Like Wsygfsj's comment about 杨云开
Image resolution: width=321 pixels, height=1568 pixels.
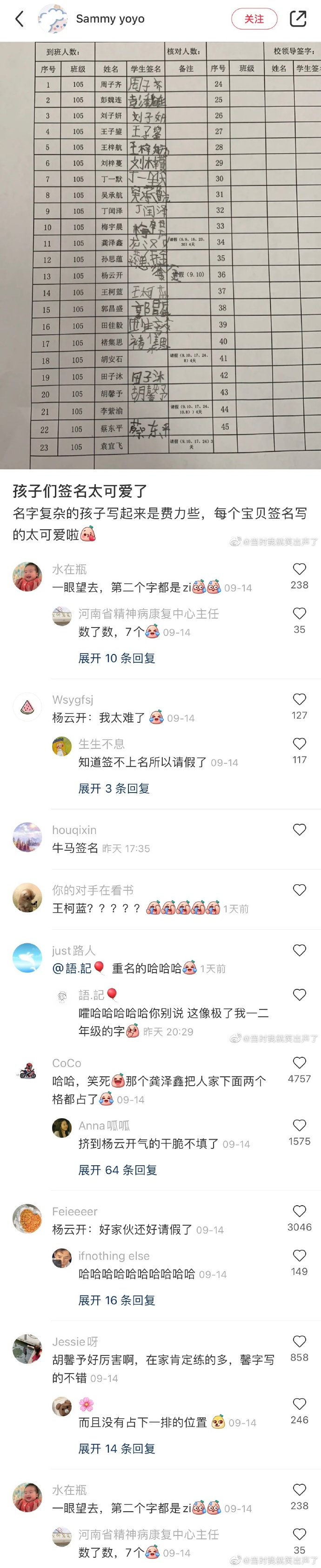coord(299,700)
